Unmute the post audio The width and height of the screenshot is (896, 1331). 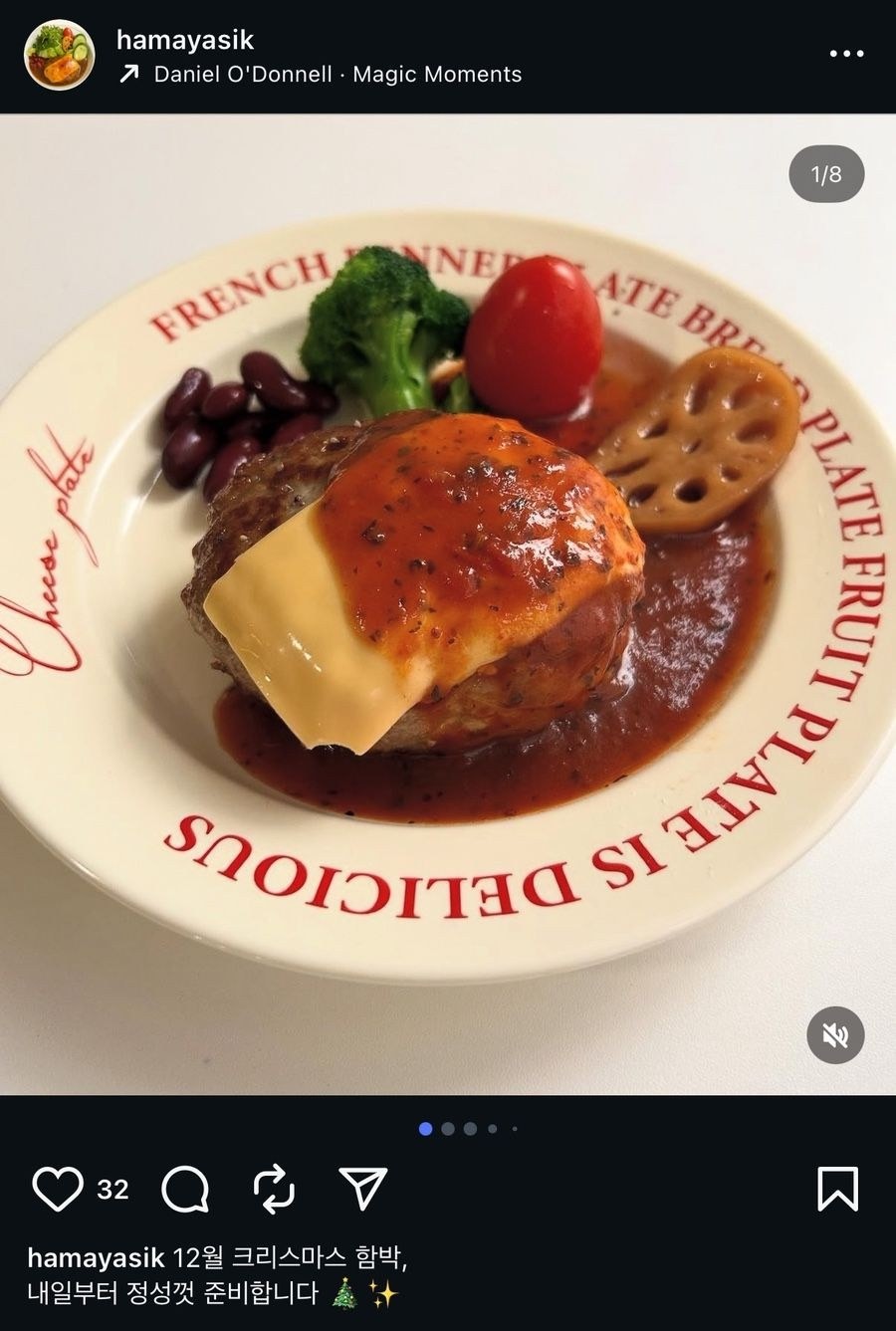pos(835,1035)
